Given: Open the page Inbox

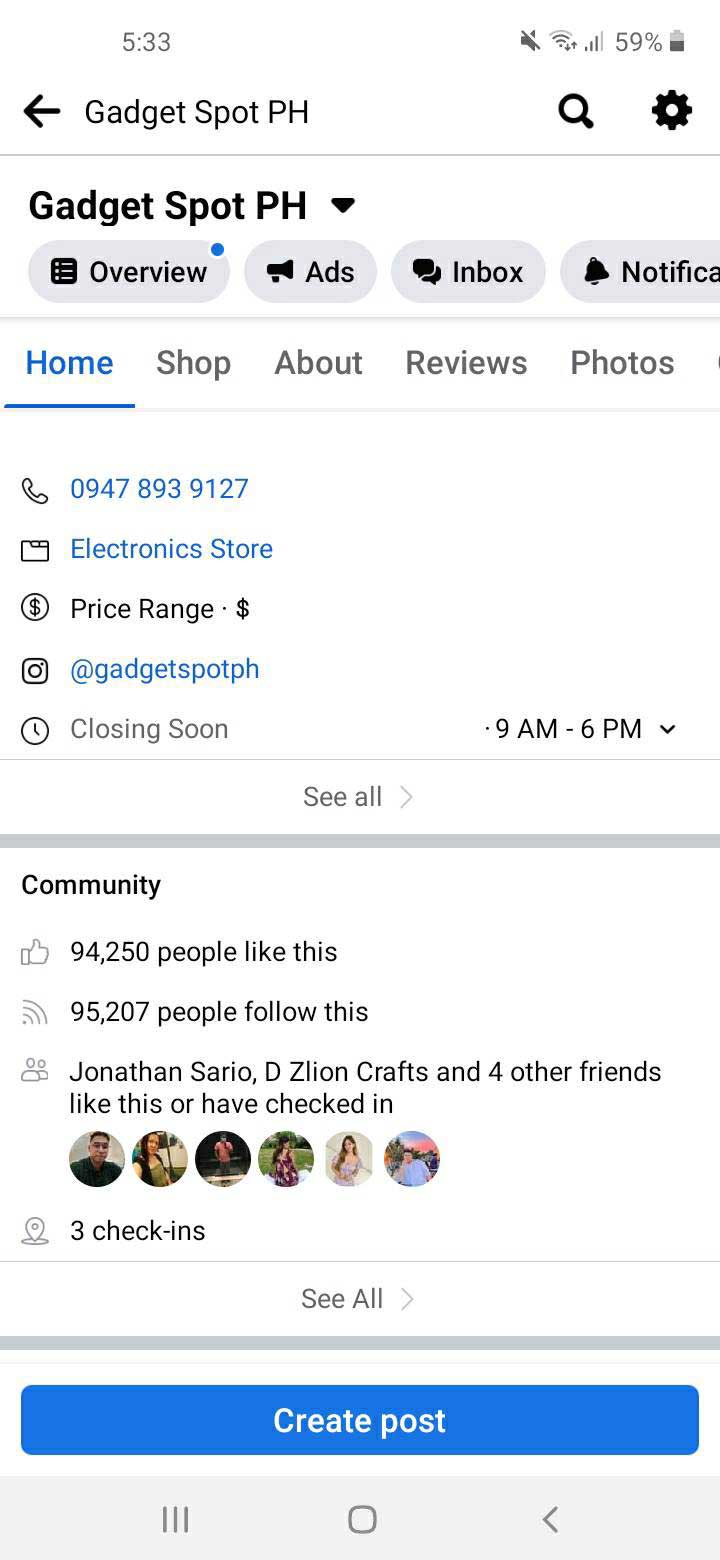Looking at the screenshot, I should tap(468, 272).
